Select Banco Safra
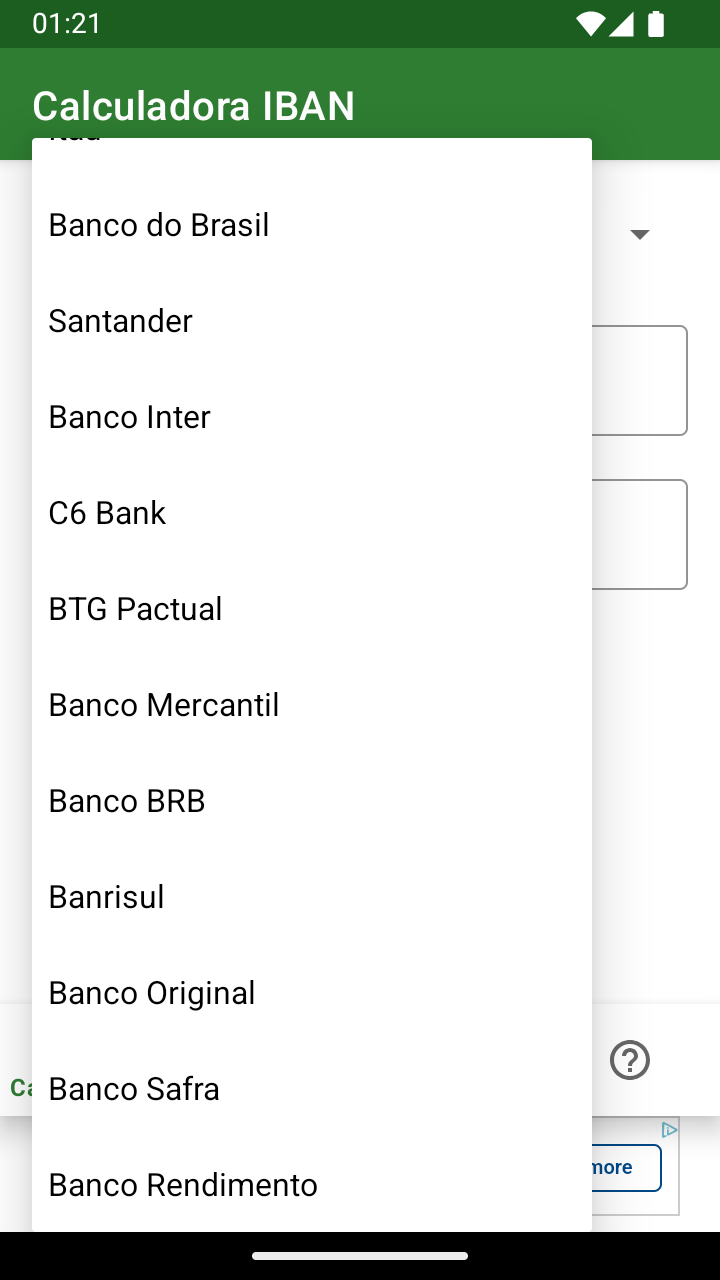Image resolution: width=720 pixels, height=1280 pixels. click(x=134, y=1089)
